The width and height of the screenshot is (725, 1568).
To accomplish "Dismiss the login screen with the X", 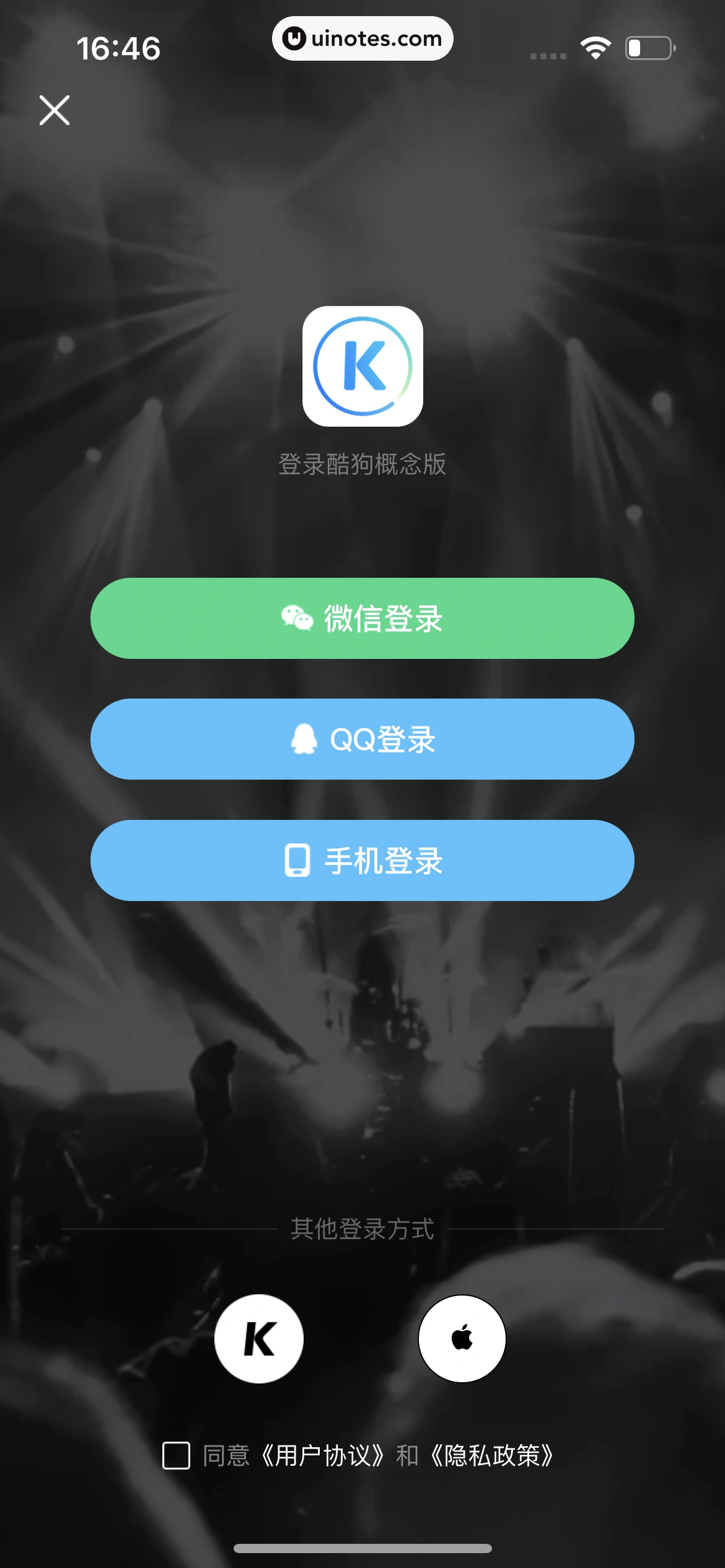I will coord(54,110).
